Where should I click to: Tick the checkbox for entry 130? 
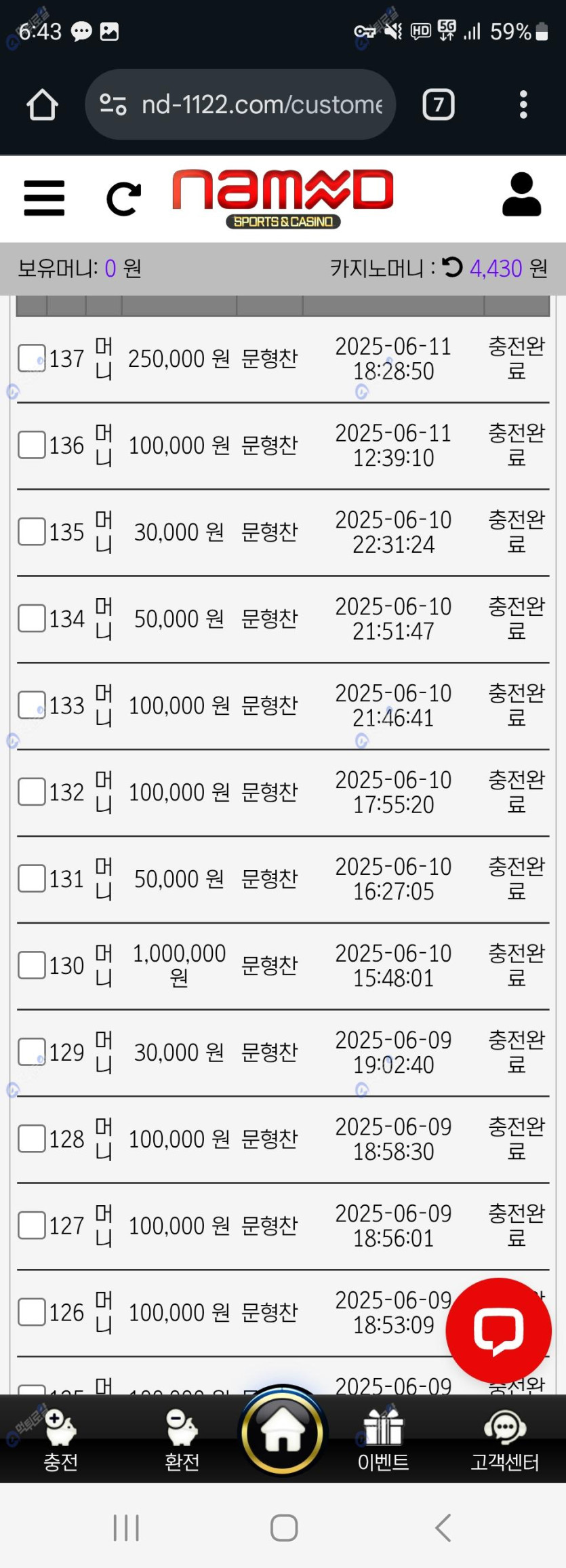[x=32, y=965]
